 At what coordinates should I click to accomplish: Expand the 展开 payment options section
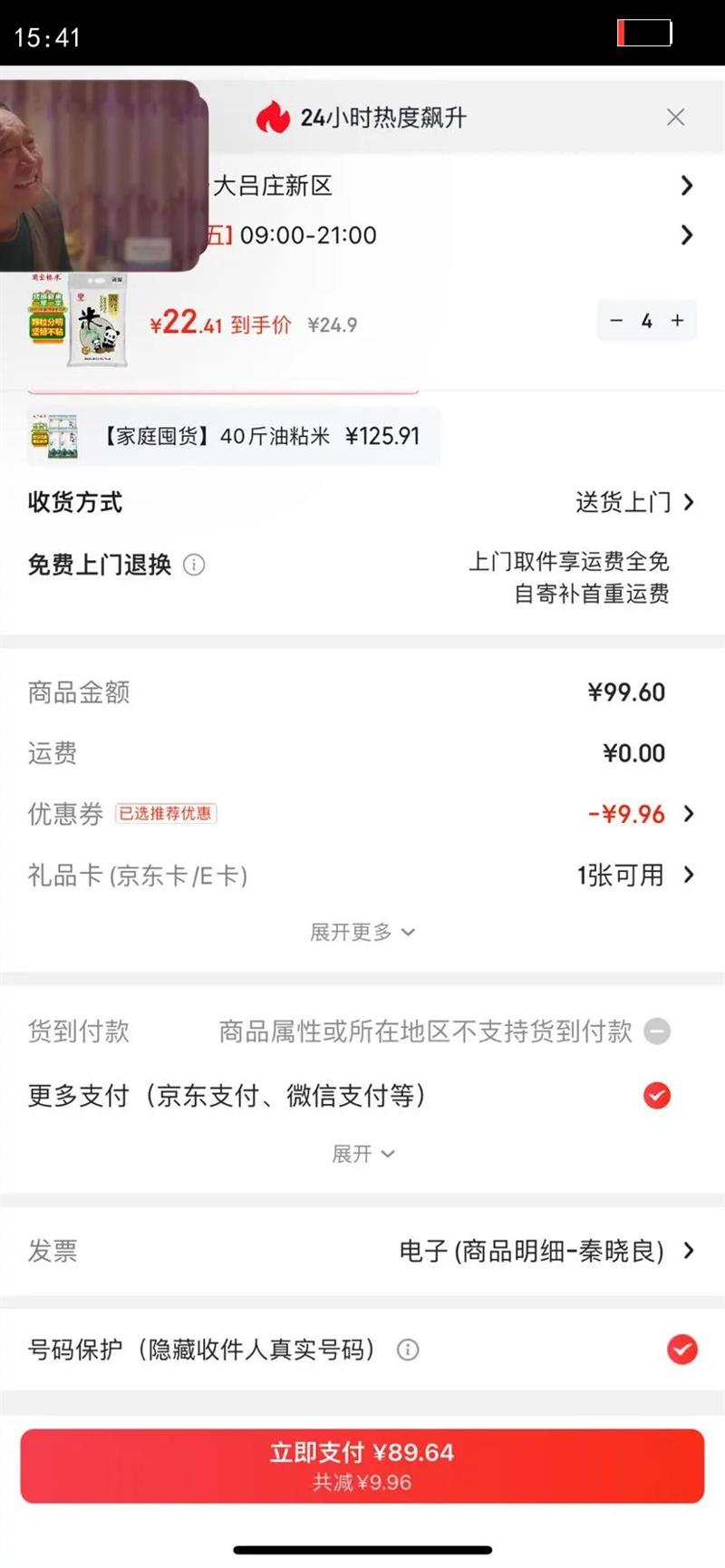pyautogui.click(x=362, y=1153)
